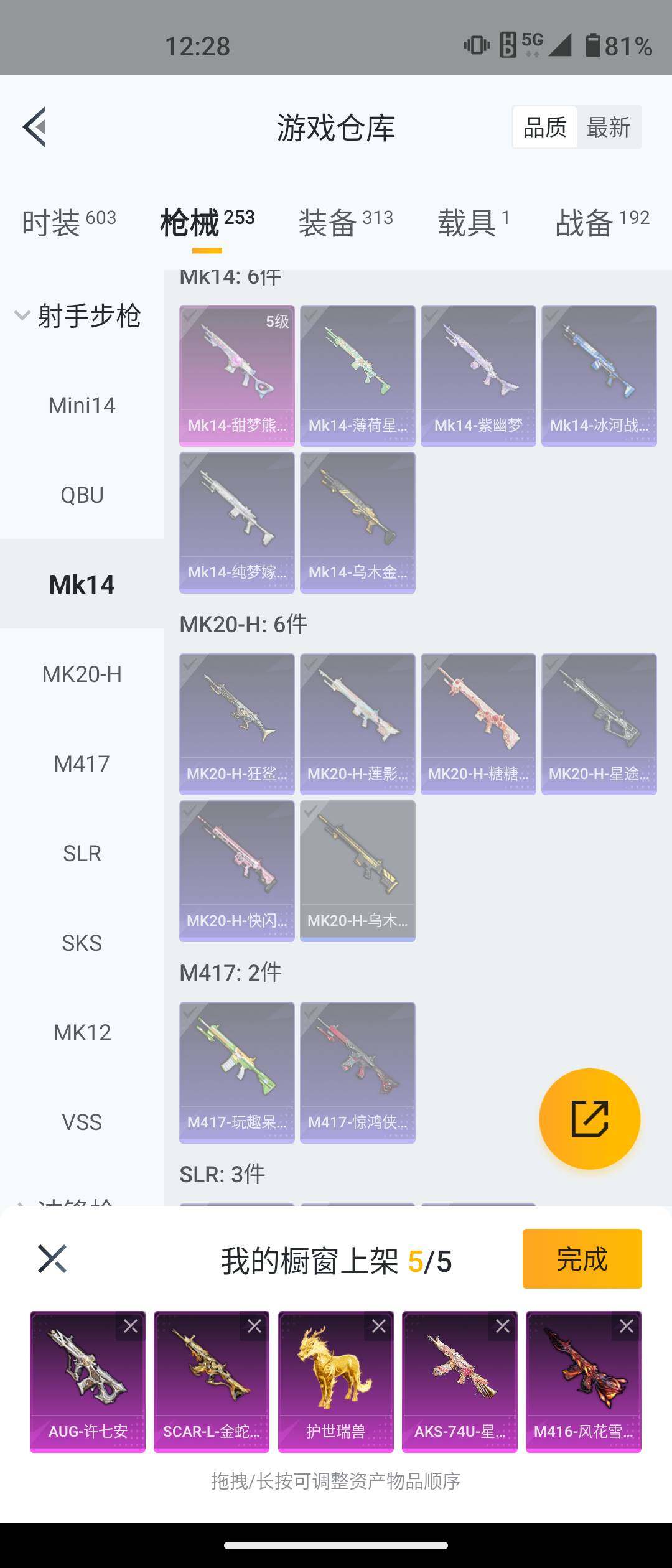Image resolution: width=672 pixels, height=1568 pixels.
Task: Remove 护世瑞兽 from the showcase
Action: [379, 1326]
